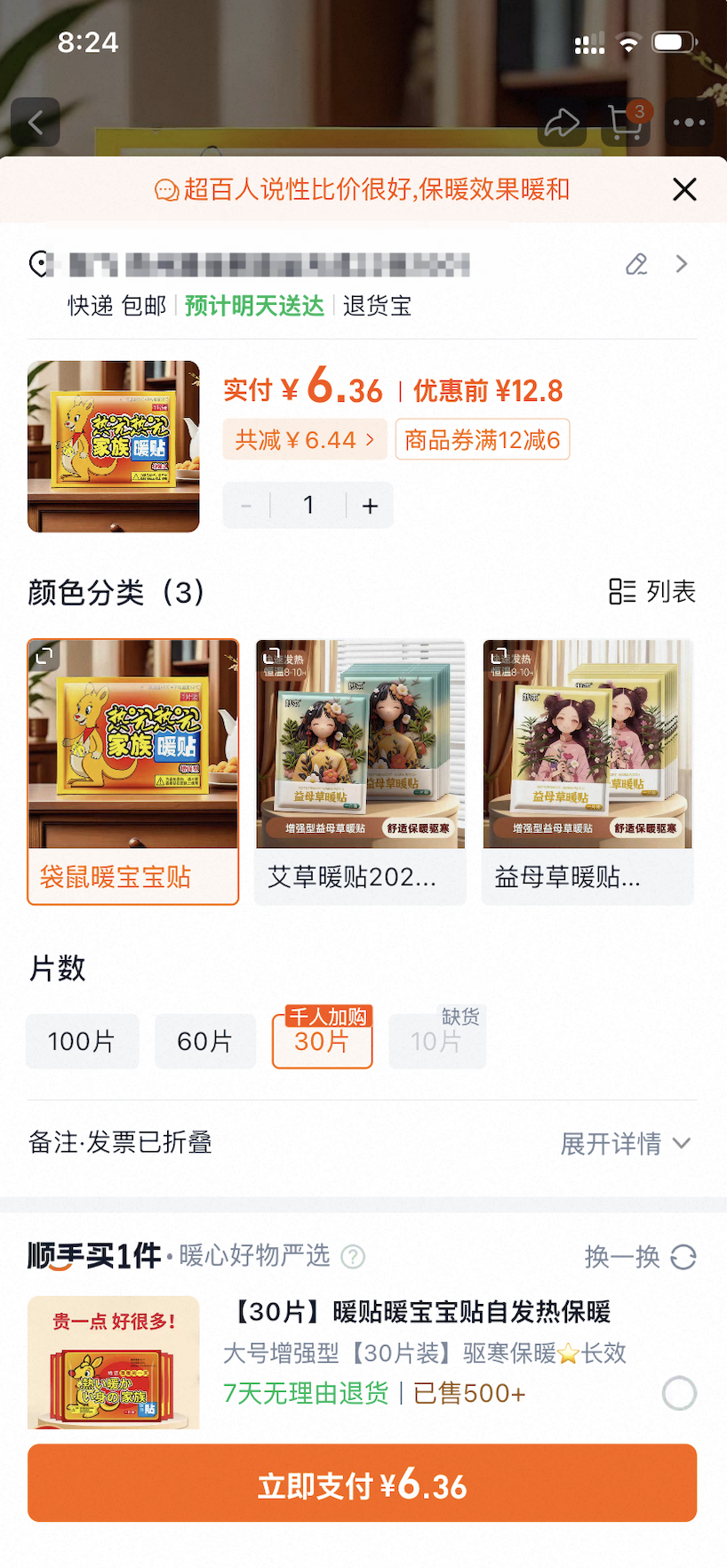Select the 100片 option

click(82, 1041)
